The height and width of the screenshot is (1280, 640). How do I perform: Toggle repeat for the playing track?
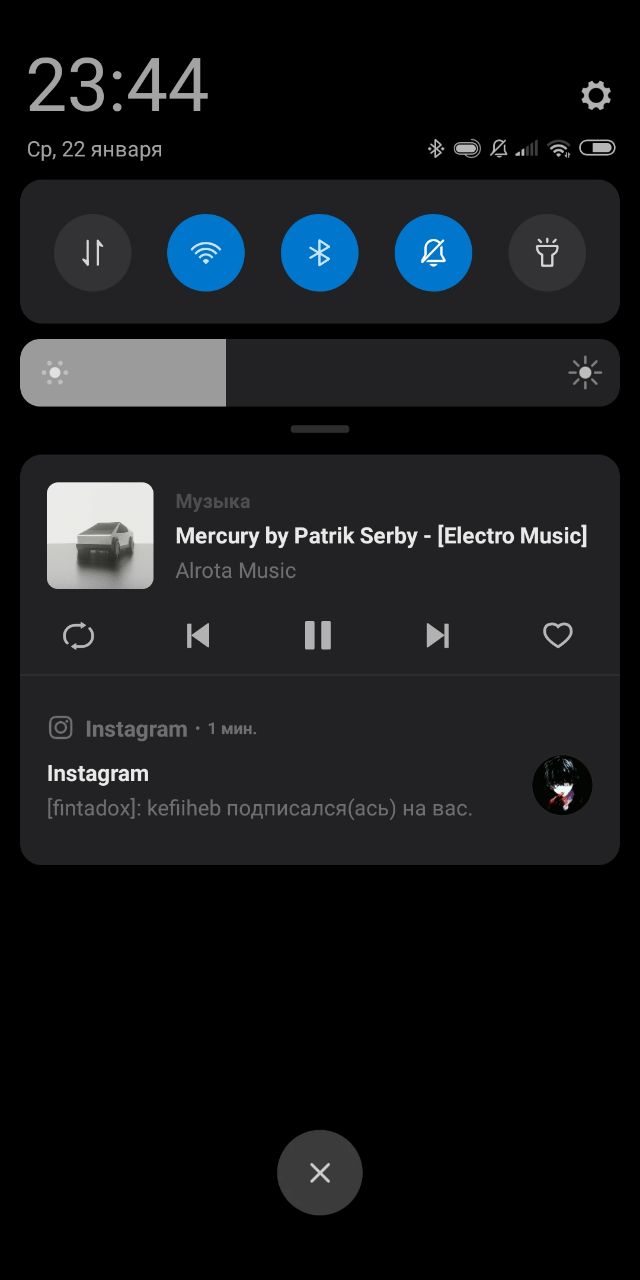pyautogui.click(x=78, y=636)
